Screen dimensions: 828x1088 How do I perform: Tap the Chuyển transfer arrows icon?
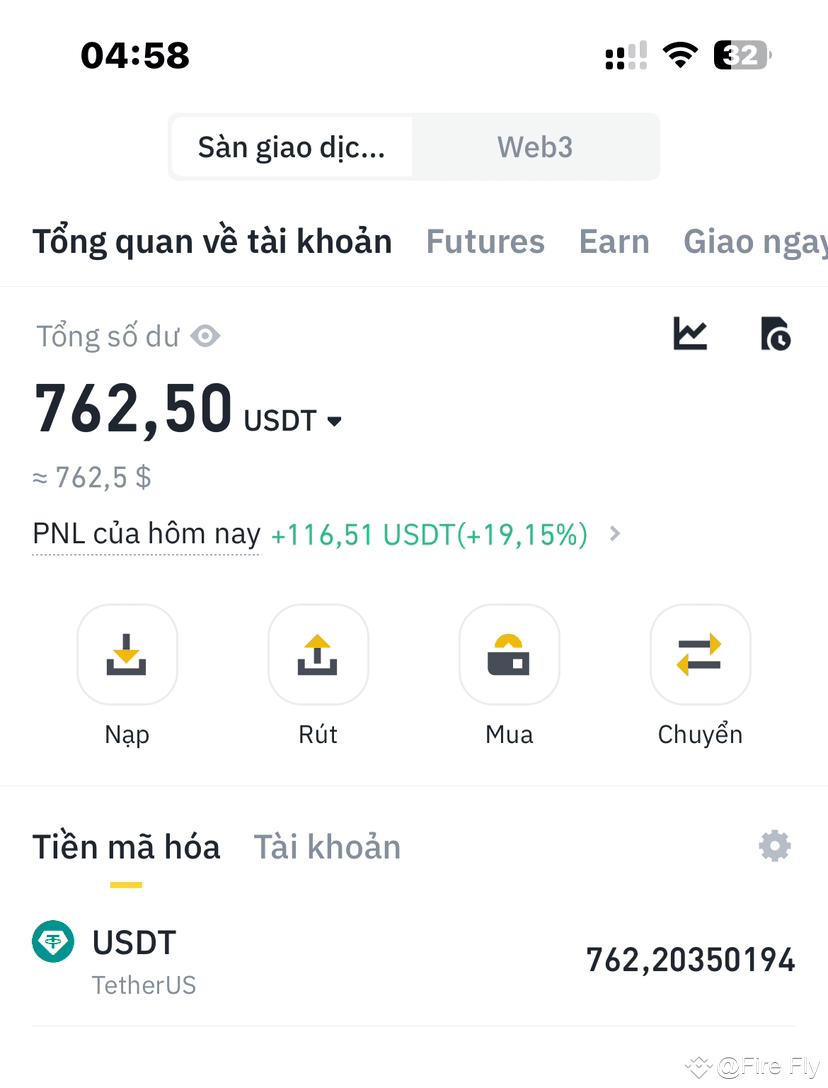coord(700,655)
